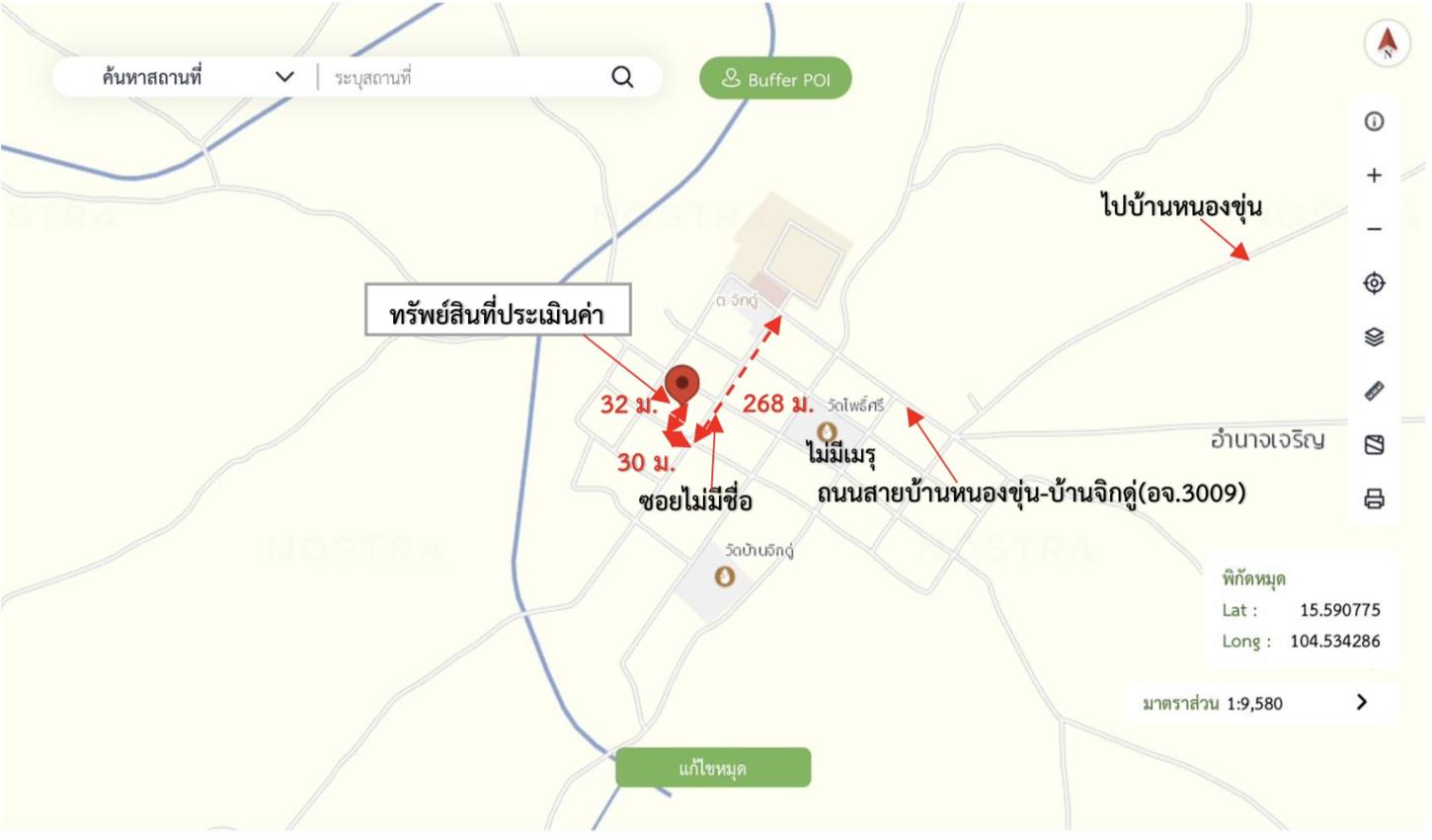Expand the มาตราส่วน scale options

coord(1362,702)
